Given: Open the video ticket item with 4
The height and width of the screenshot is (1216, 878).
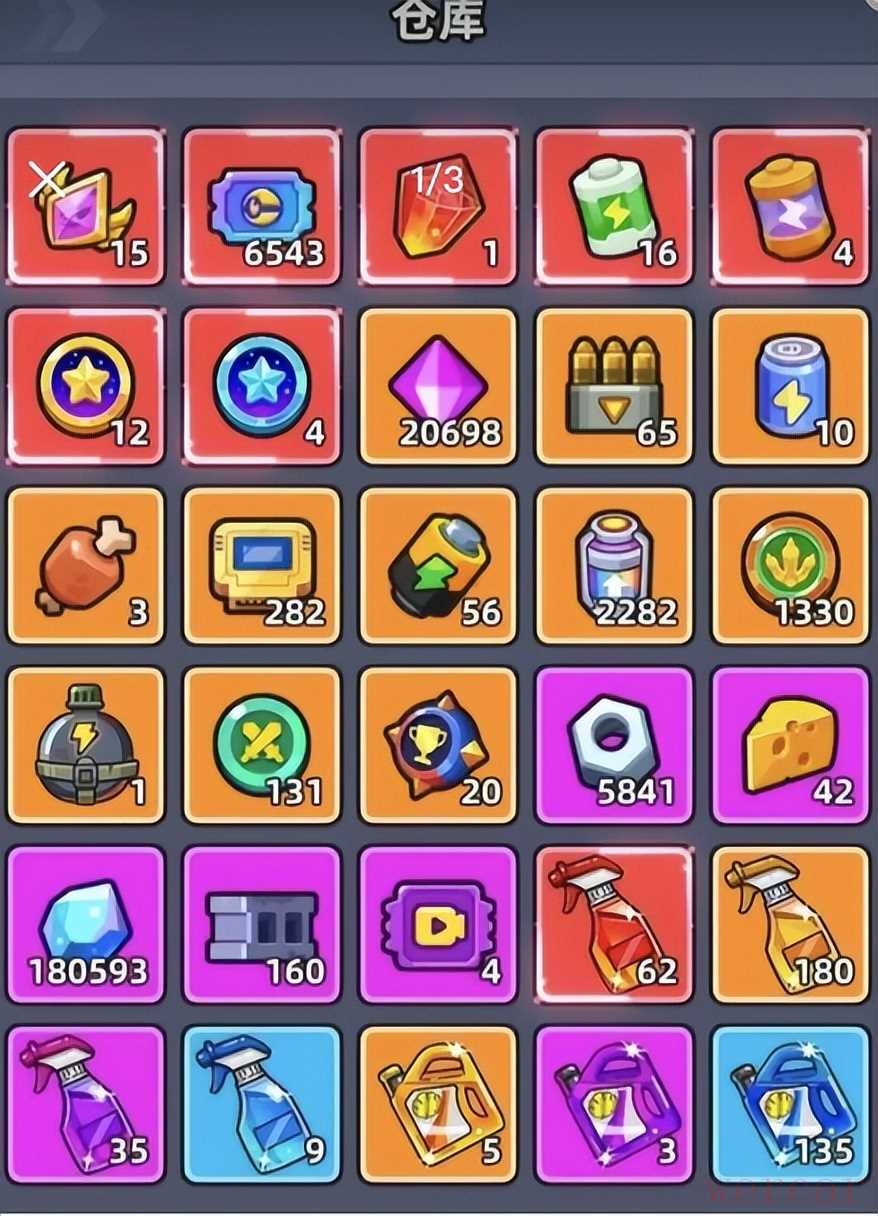Looking at the screenshot, I should pyautogui.click(x=438, y=924).
